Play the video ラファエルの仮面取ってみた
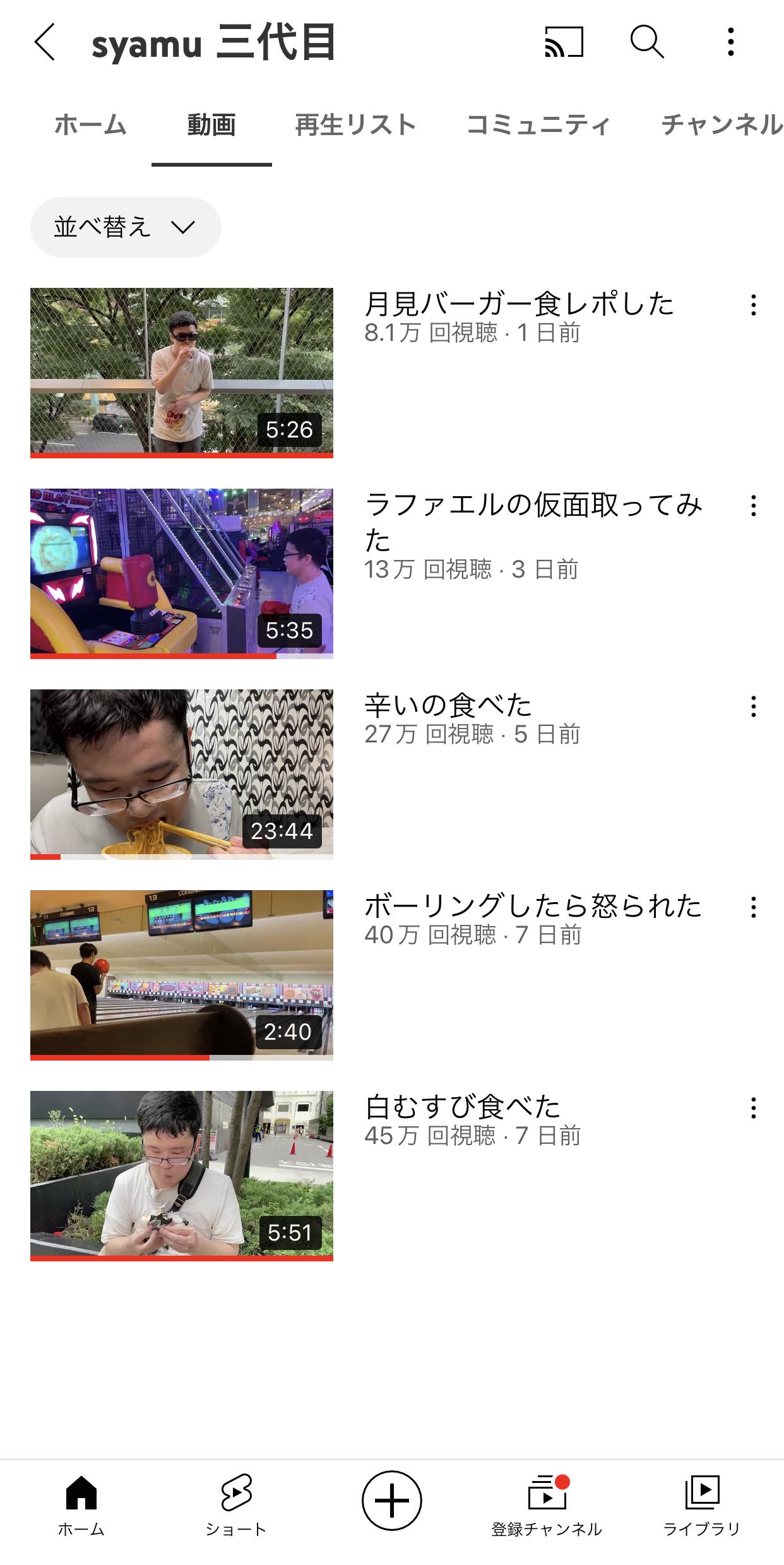 click(182, 573)
